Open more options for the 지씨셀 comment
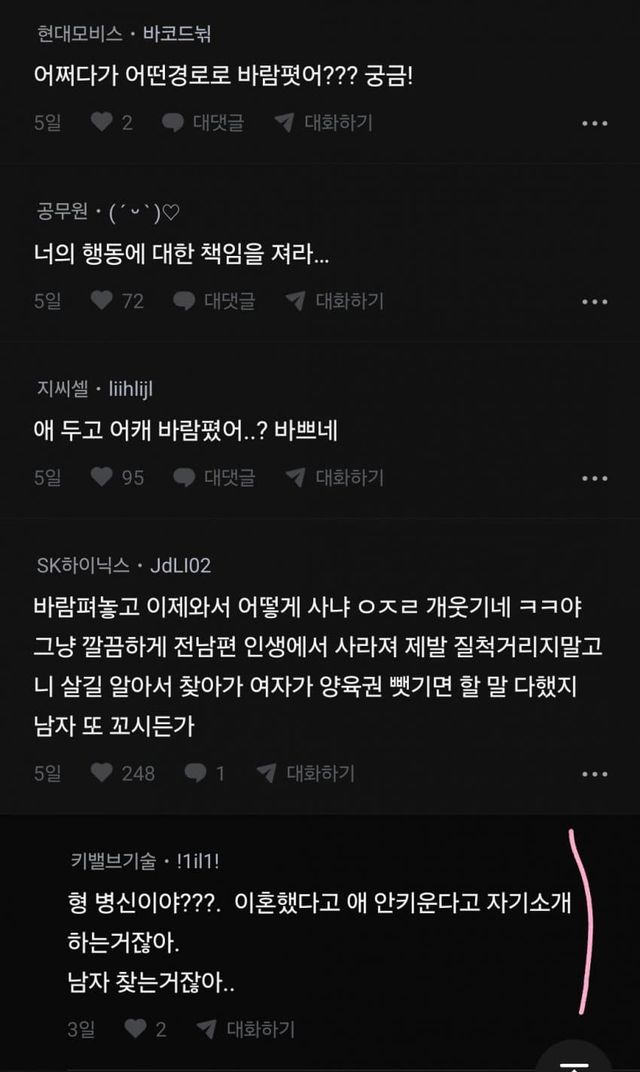 594,478
